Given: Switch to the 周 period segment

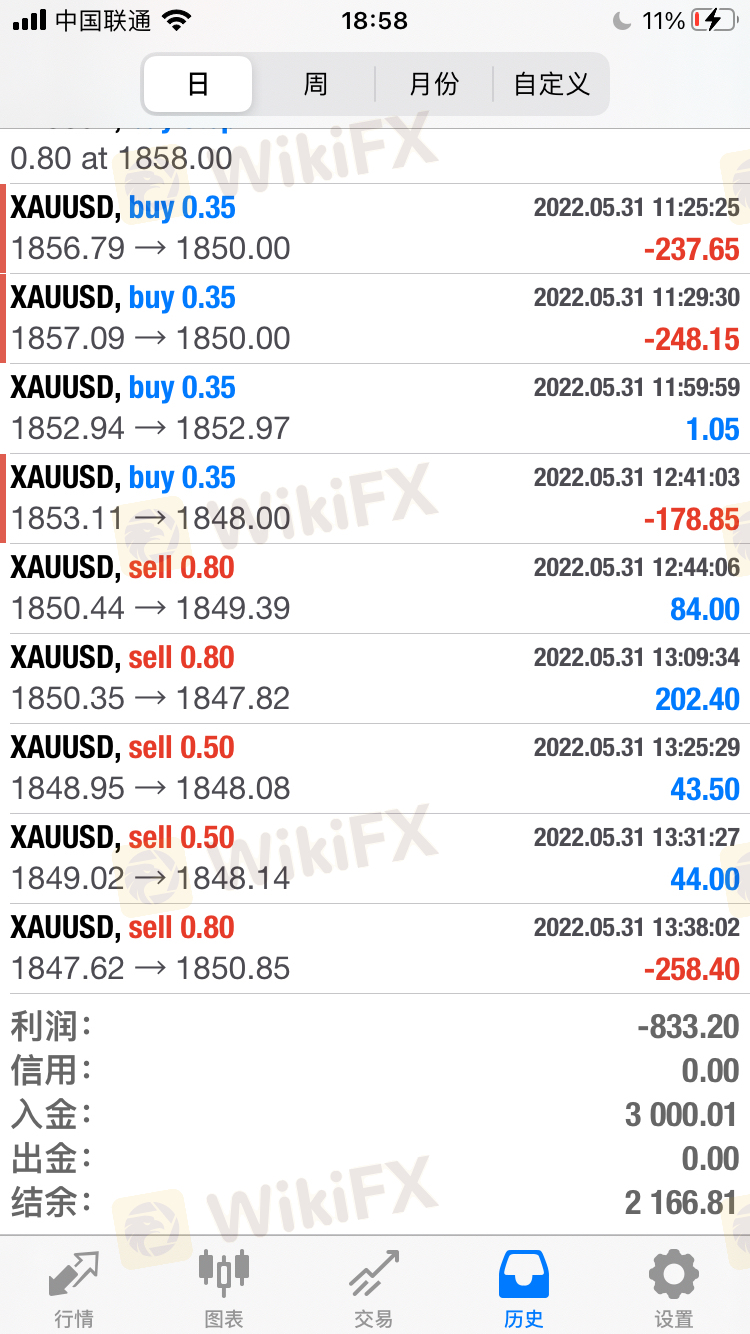Looking at the screenshot, I should tap(315, 84).
